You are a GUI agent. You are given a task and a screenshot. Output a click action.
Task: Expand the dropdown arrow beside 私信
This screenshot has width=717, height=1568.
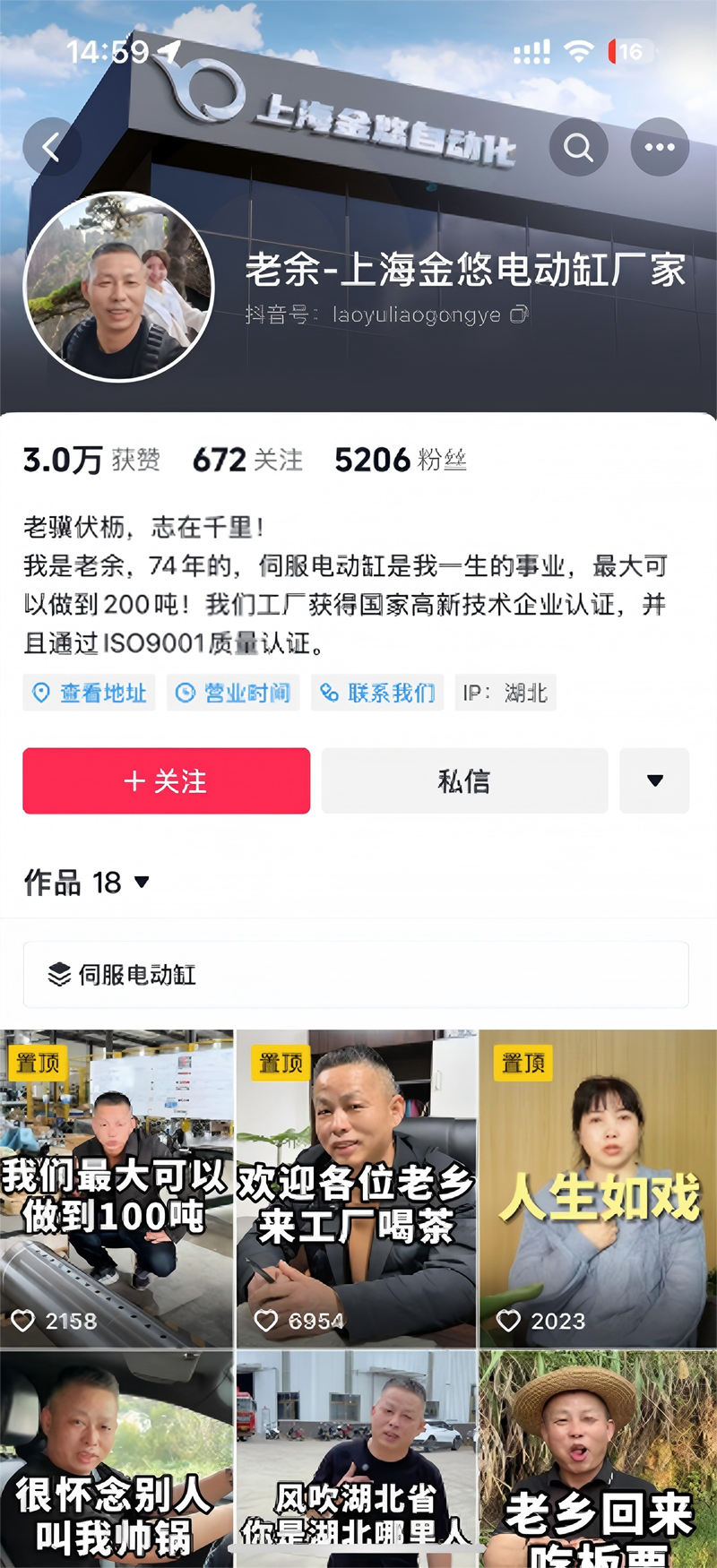tap(654, 781)
